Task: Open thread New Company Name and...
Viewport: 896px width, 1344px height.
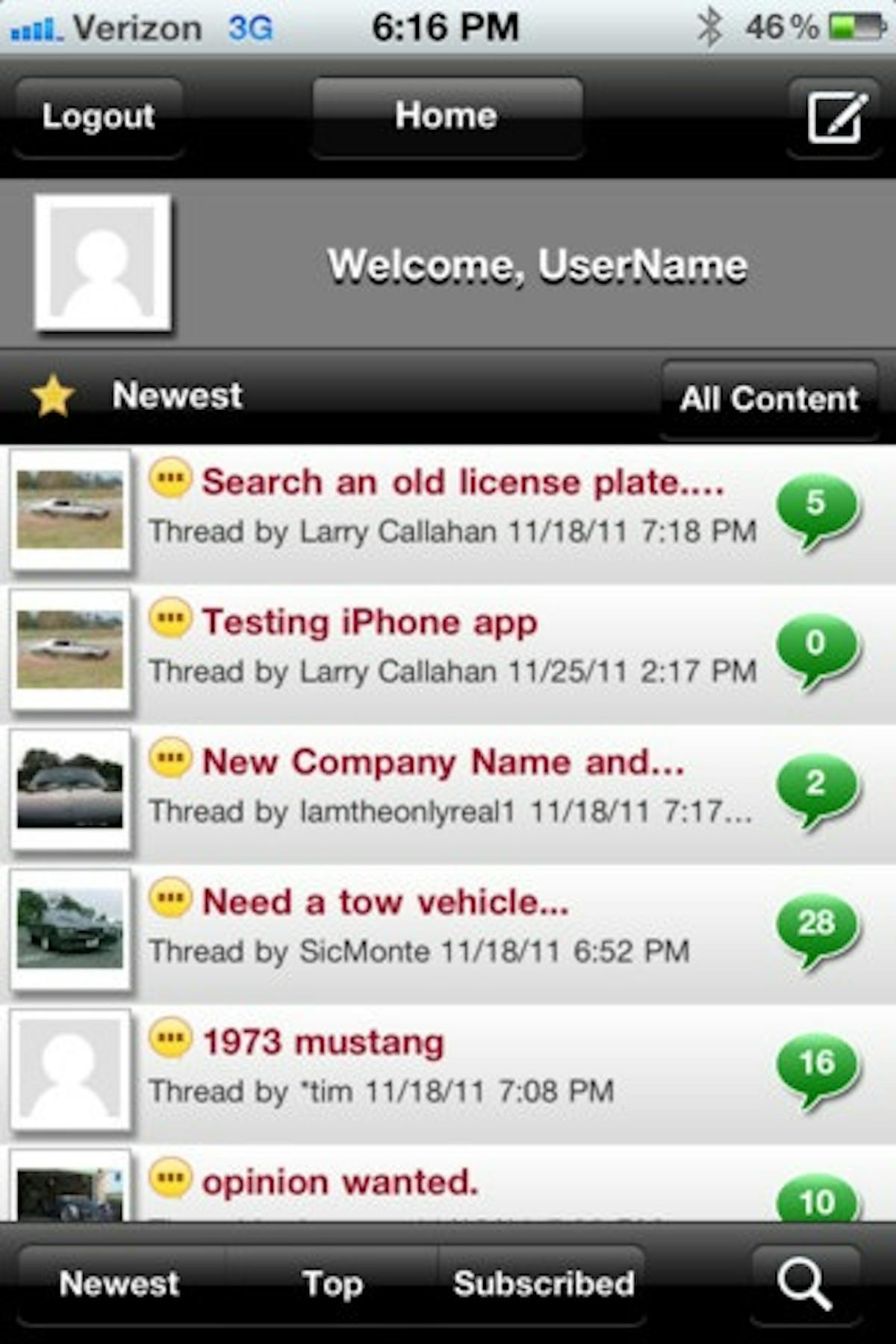Action: point(443,762)
